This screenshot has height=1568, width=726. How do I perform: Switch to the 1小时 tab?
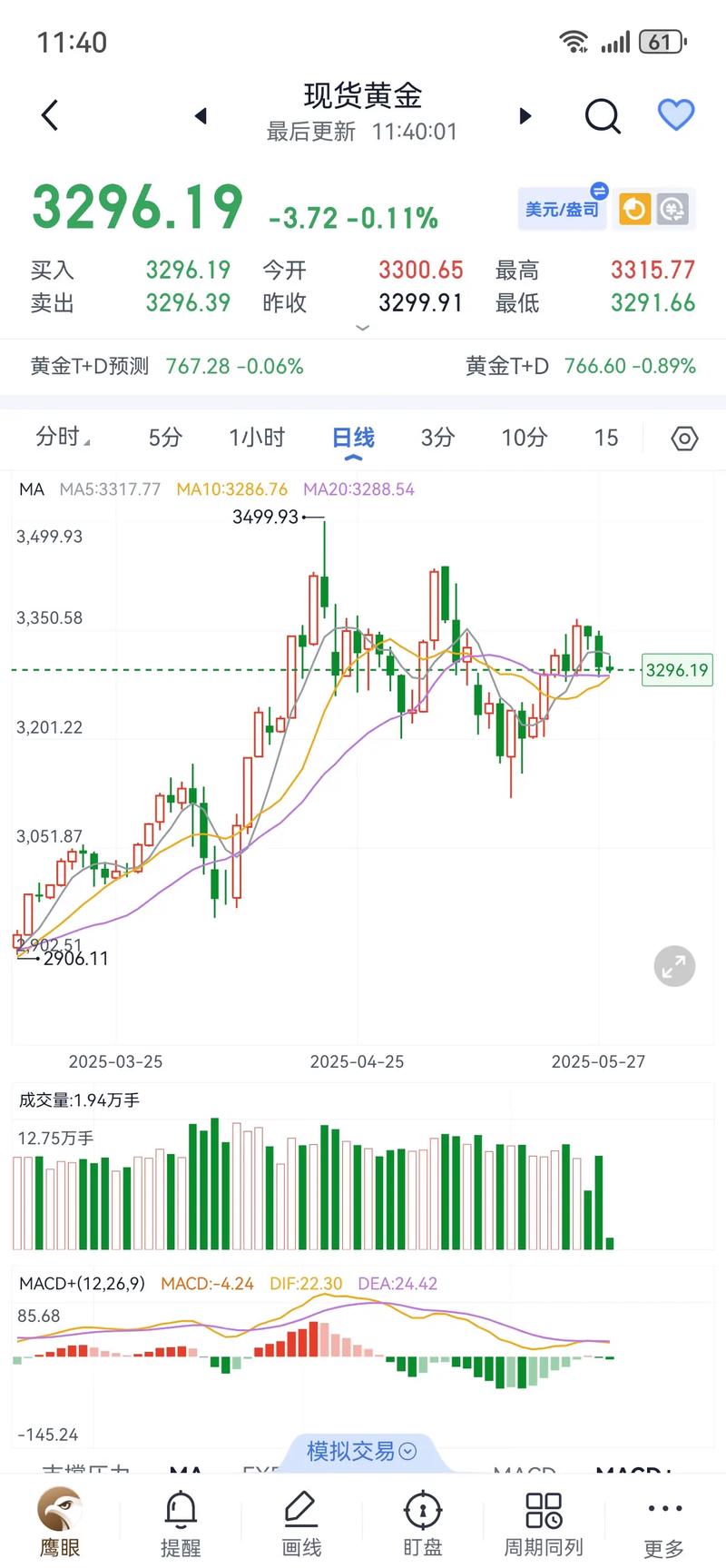pyautogui.click(x=257, y=438)
